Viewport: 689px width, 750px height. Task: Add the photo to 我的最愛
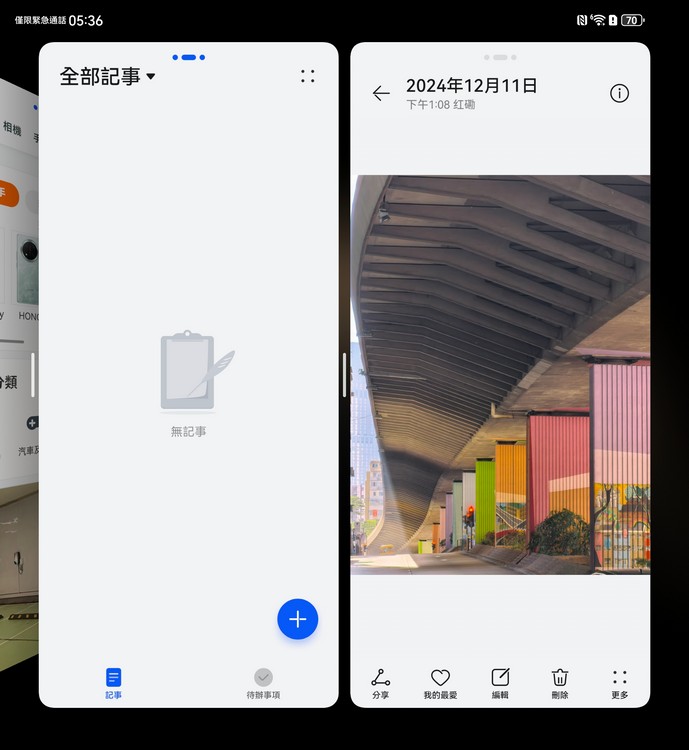(x=440, y=683)
